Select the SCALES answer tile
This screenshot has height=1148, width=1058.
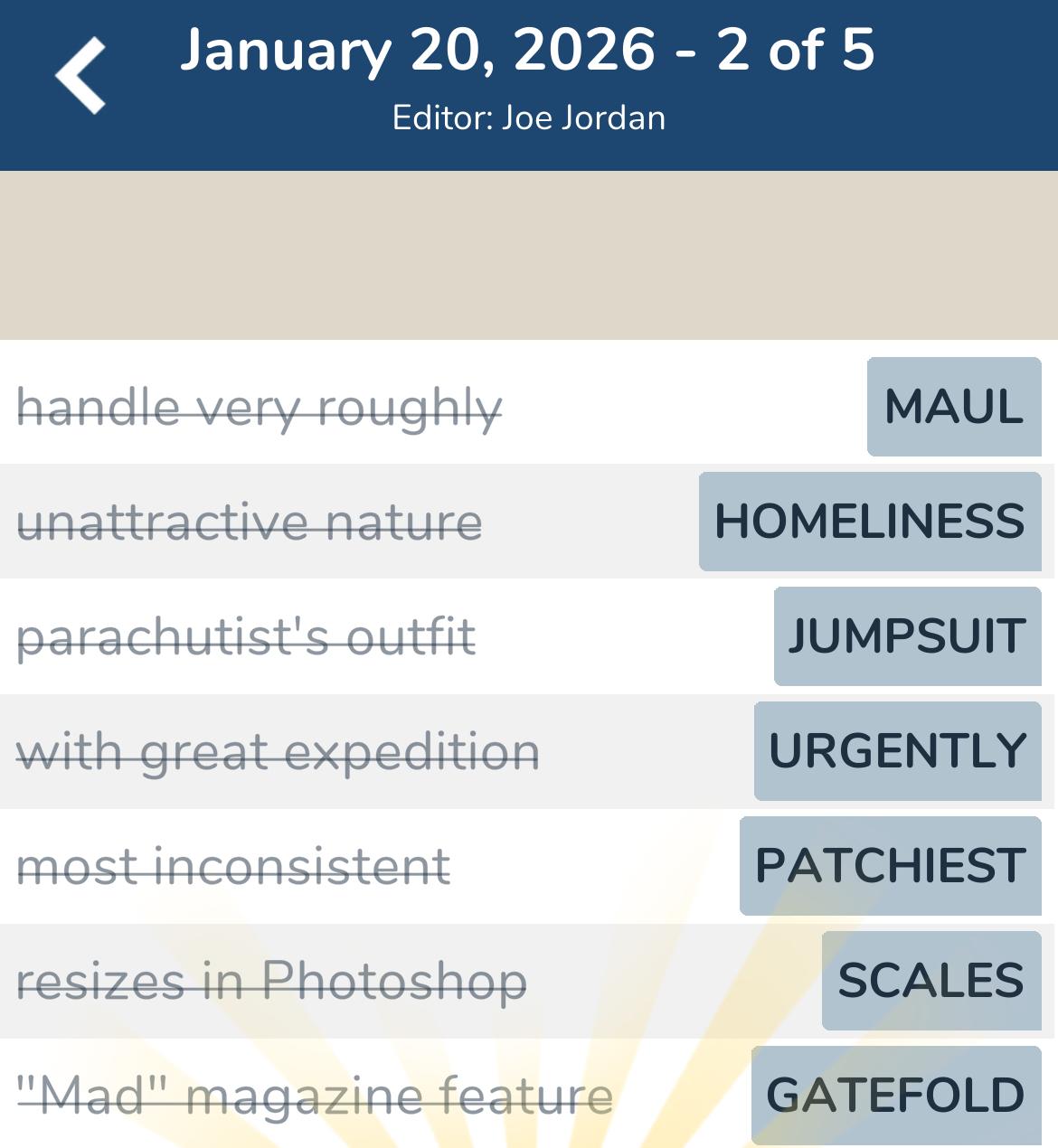930,979
